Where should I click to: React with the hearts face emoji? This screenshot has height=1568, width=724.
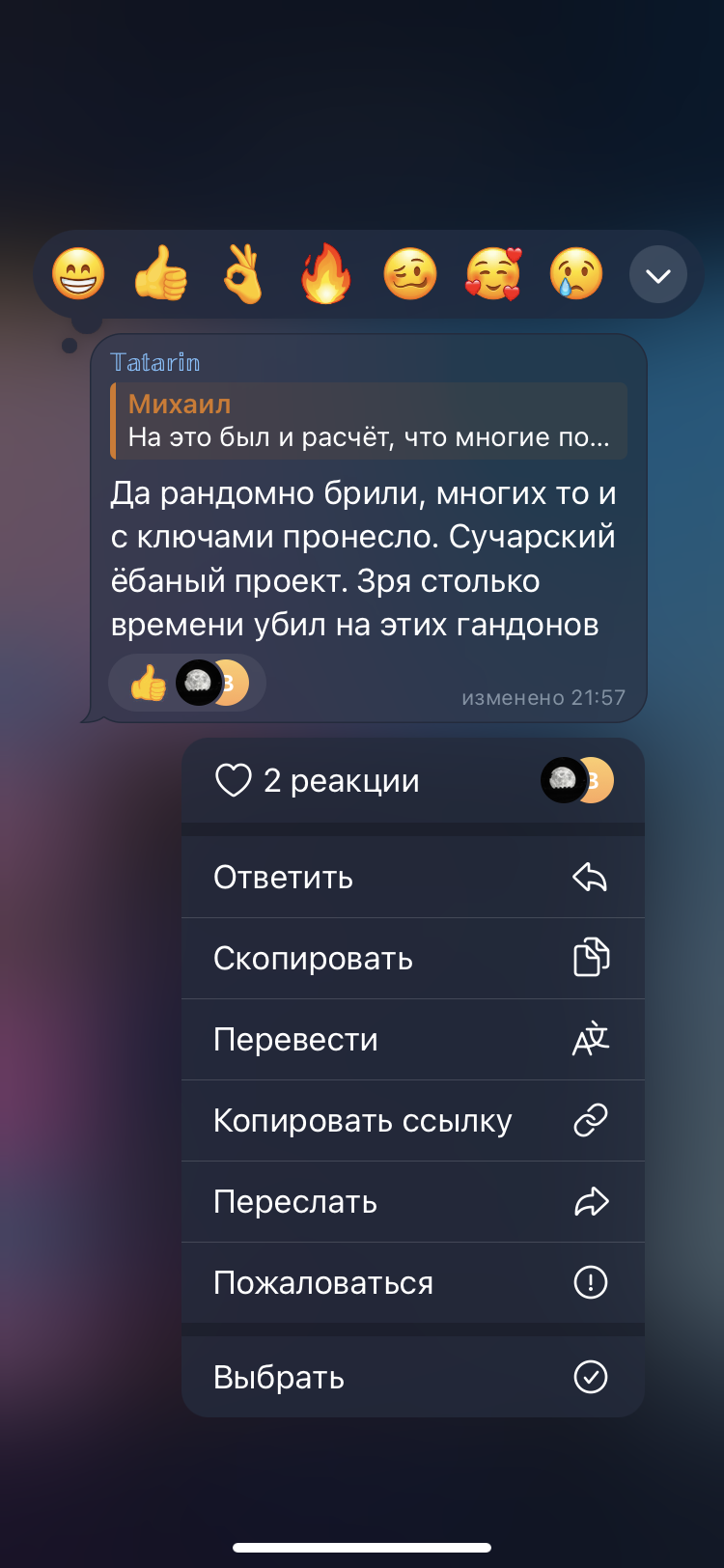coord(492,274)
